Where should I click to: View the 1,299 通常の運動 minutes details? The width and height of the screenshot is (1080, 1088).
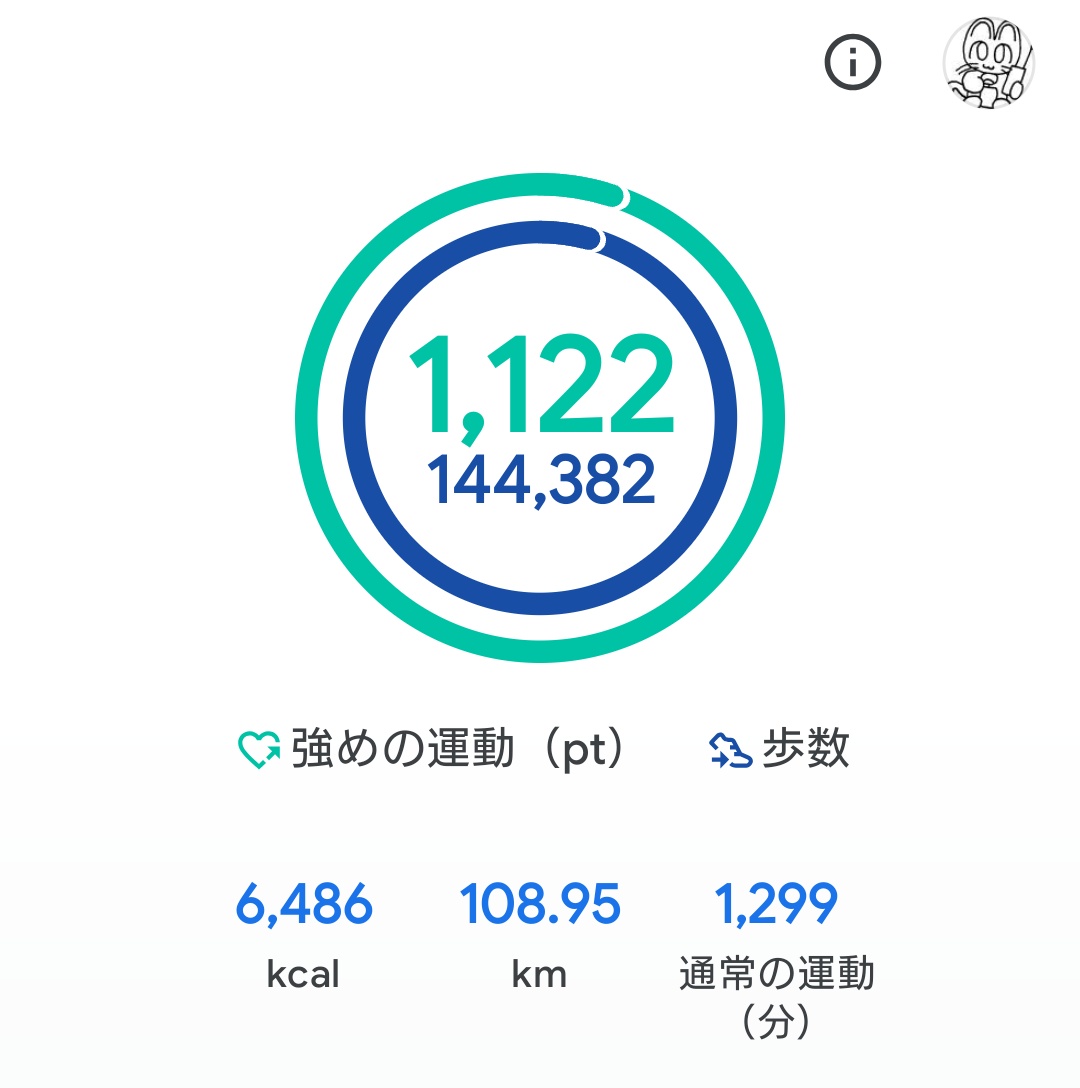pyautogui.click(x=776, y=950)
